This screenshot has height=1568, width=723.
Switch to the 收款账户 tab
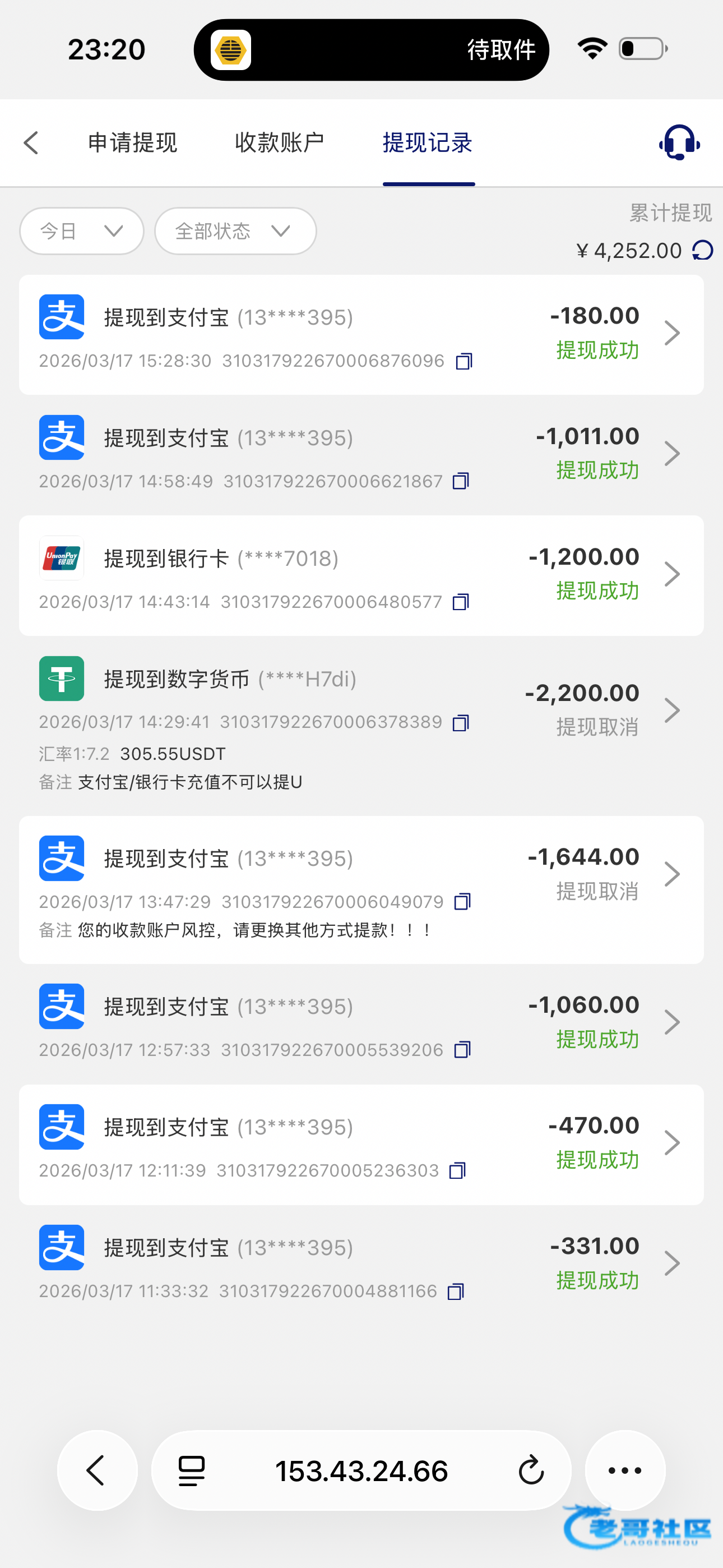coord(279,143)
